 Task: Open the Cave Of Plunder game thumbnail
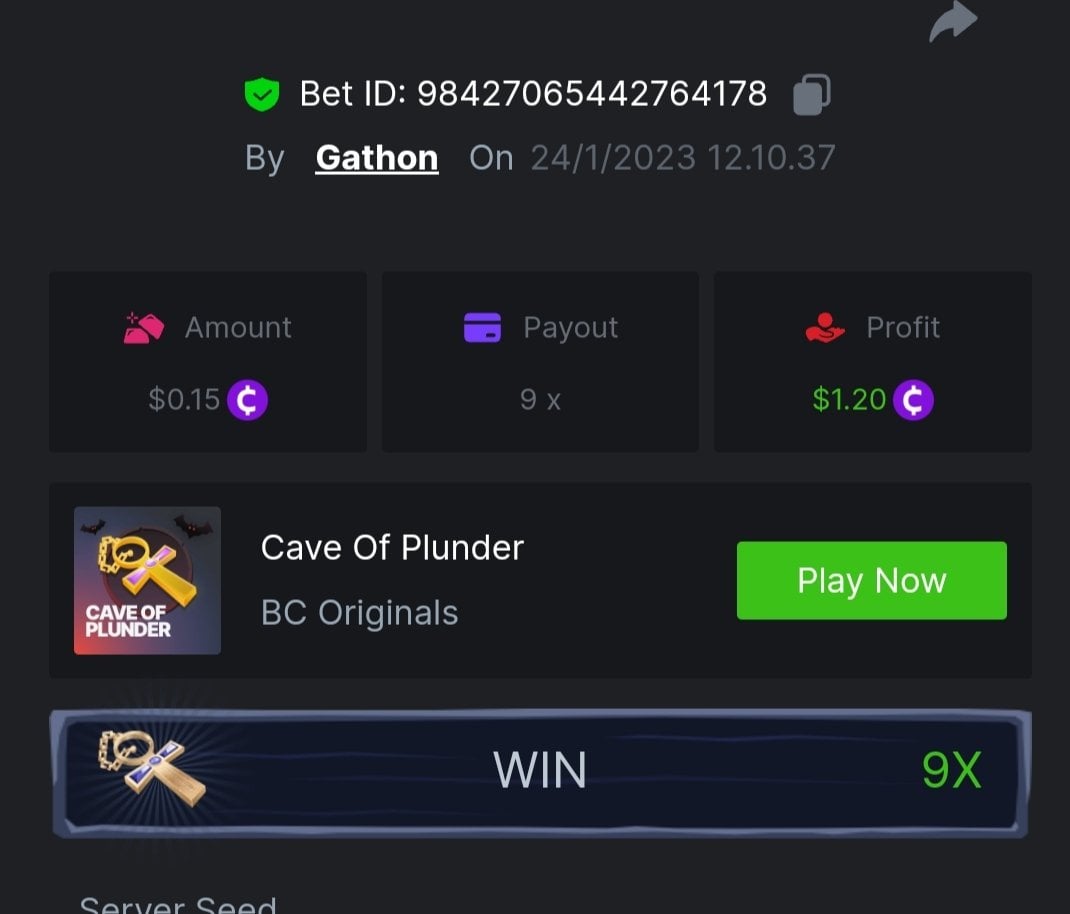pyautogui.click(x=147, y=580)
